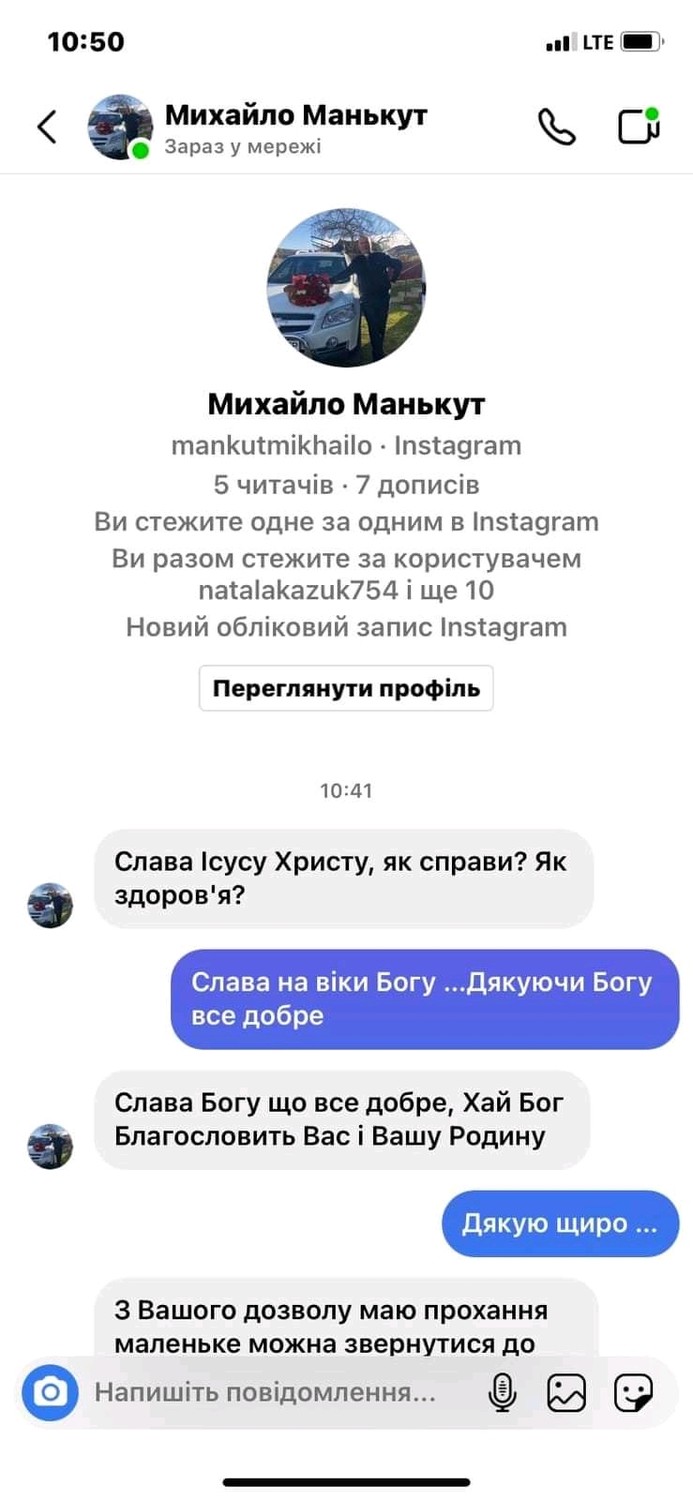Tap the Переглянути профіль button

tap(346, 688)
